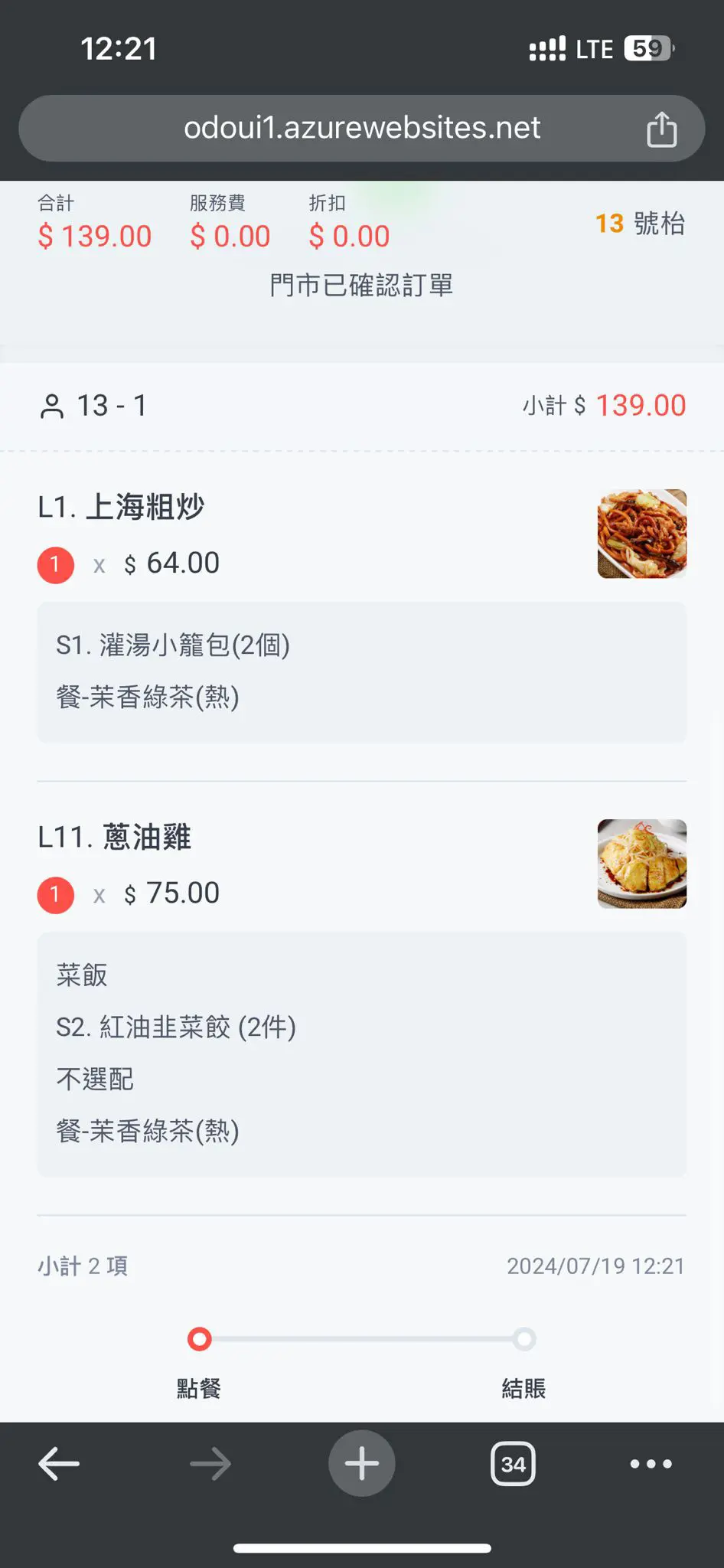Select the 點餐 step marker
Image resolution: width=724 pixels, height=1568 pixels.
(199, 1339)
